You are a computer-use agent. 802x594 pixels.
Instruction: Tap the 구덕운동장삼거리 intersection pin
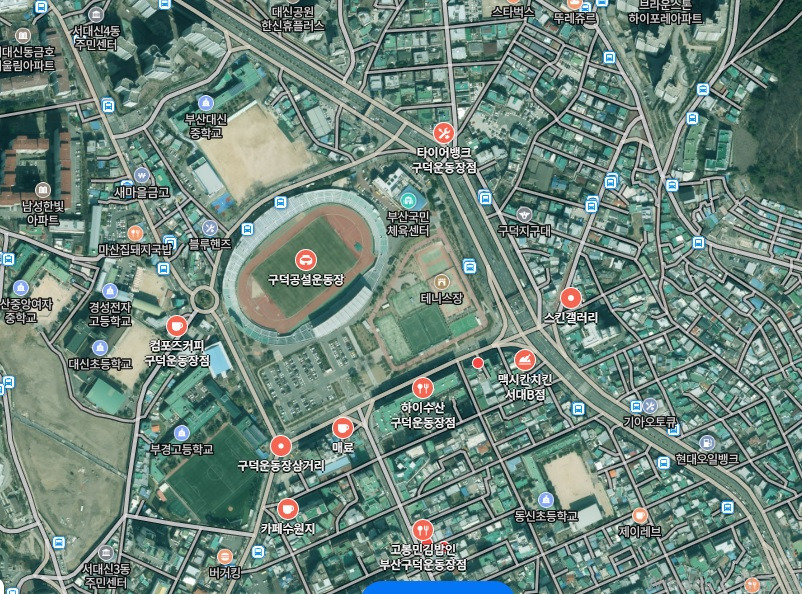pyautogui.click(x=281, y=446)
